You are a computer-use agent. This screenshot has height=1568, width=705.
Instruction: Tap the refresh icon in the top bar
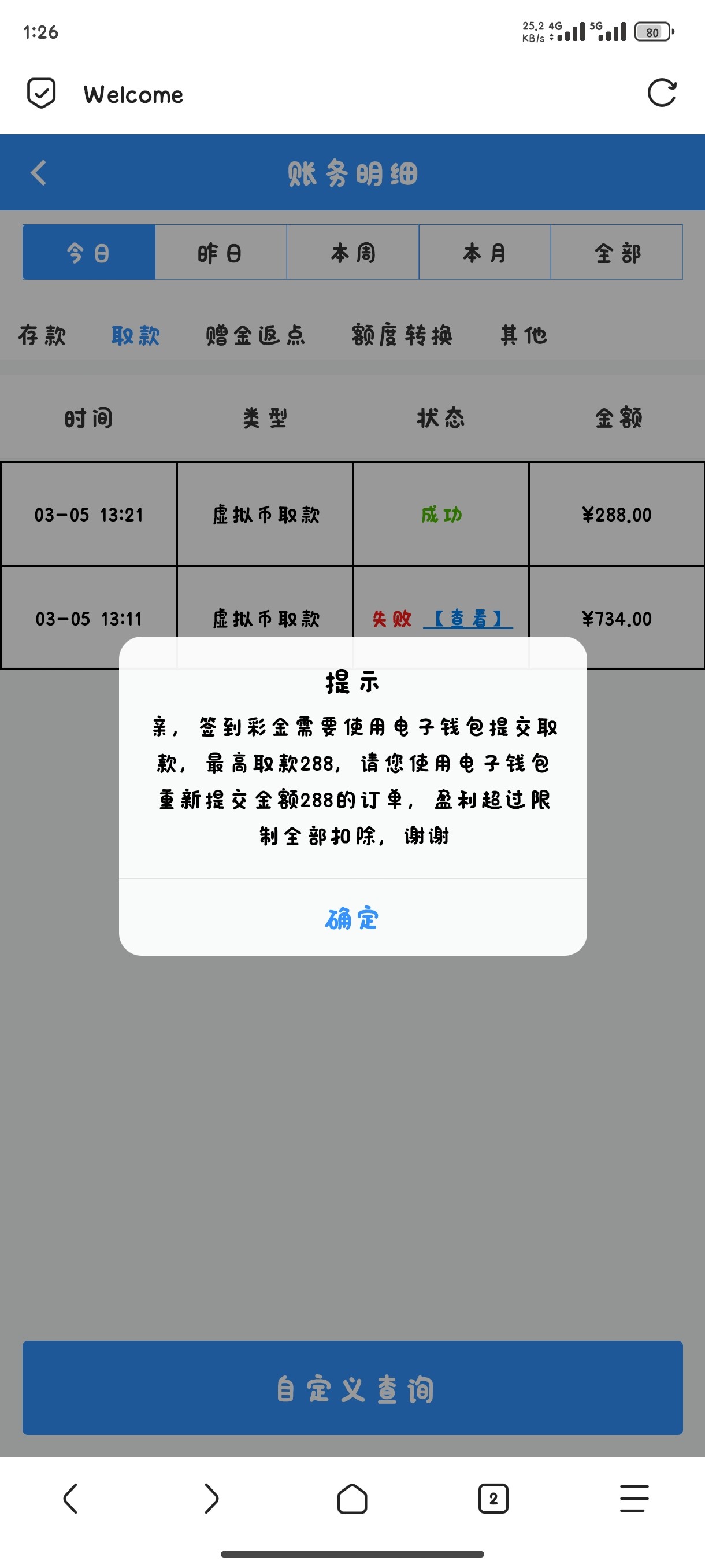663,93
